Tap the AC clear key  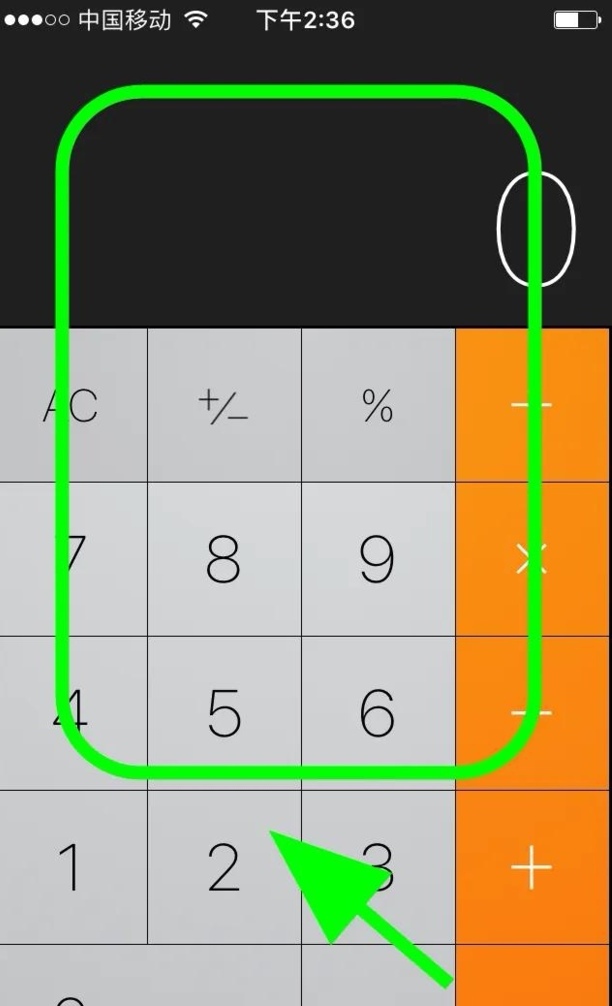tap(73, 405)
